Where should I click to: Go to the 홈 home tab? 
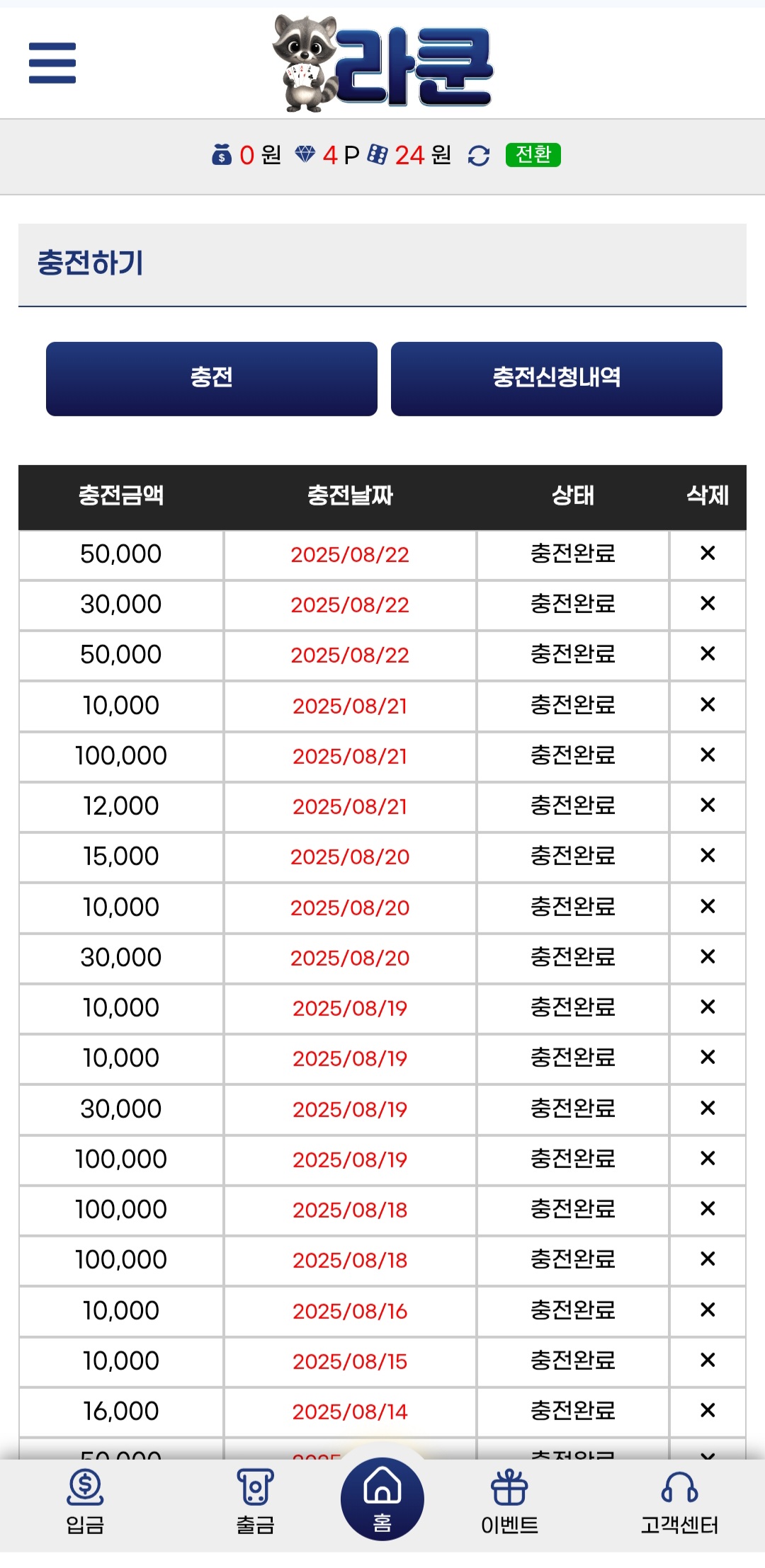tap(382, 1498)
